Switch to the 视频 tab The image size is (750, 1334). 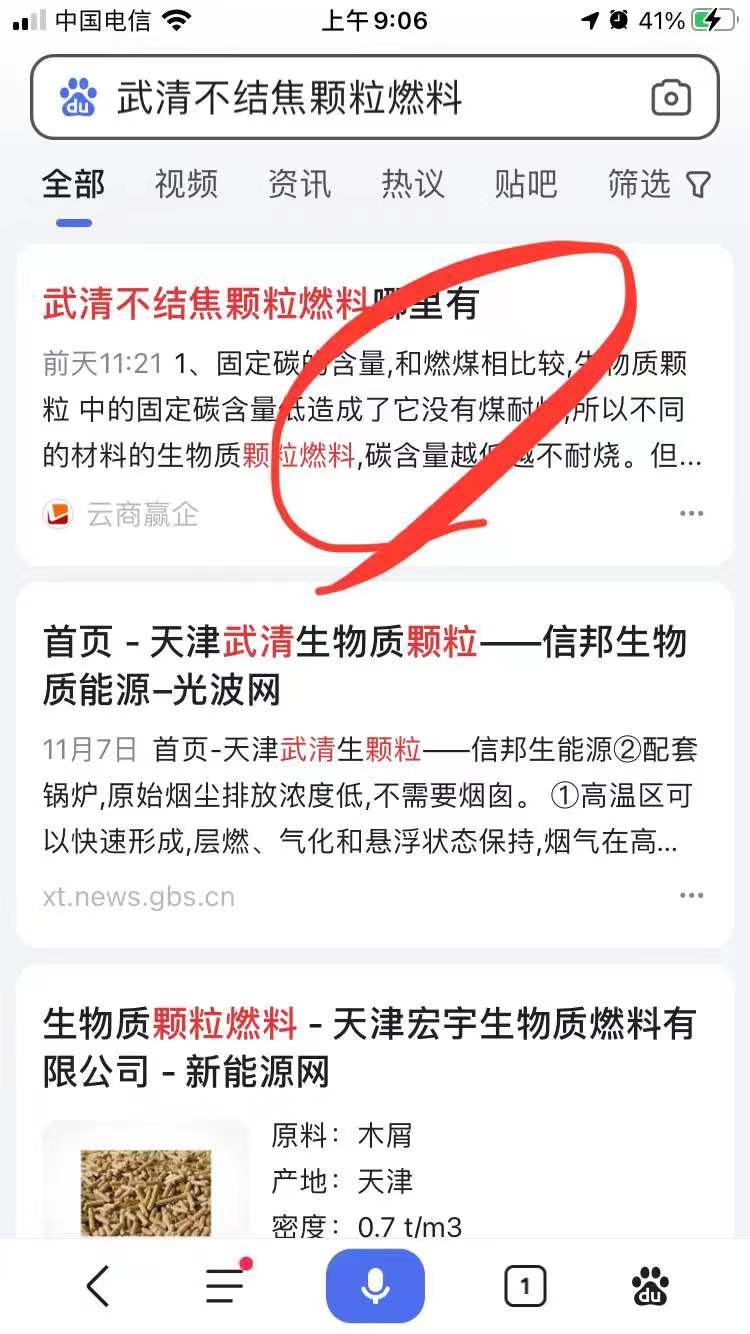[186, 184]
